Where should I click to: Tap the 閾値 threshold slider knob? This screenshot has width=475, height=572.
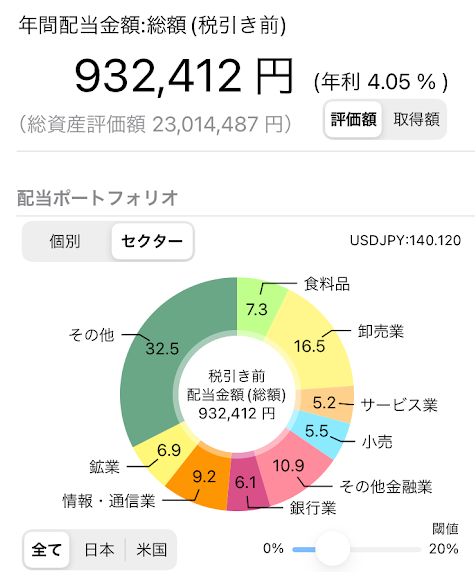pyautogui.click(x=332, y=549)
